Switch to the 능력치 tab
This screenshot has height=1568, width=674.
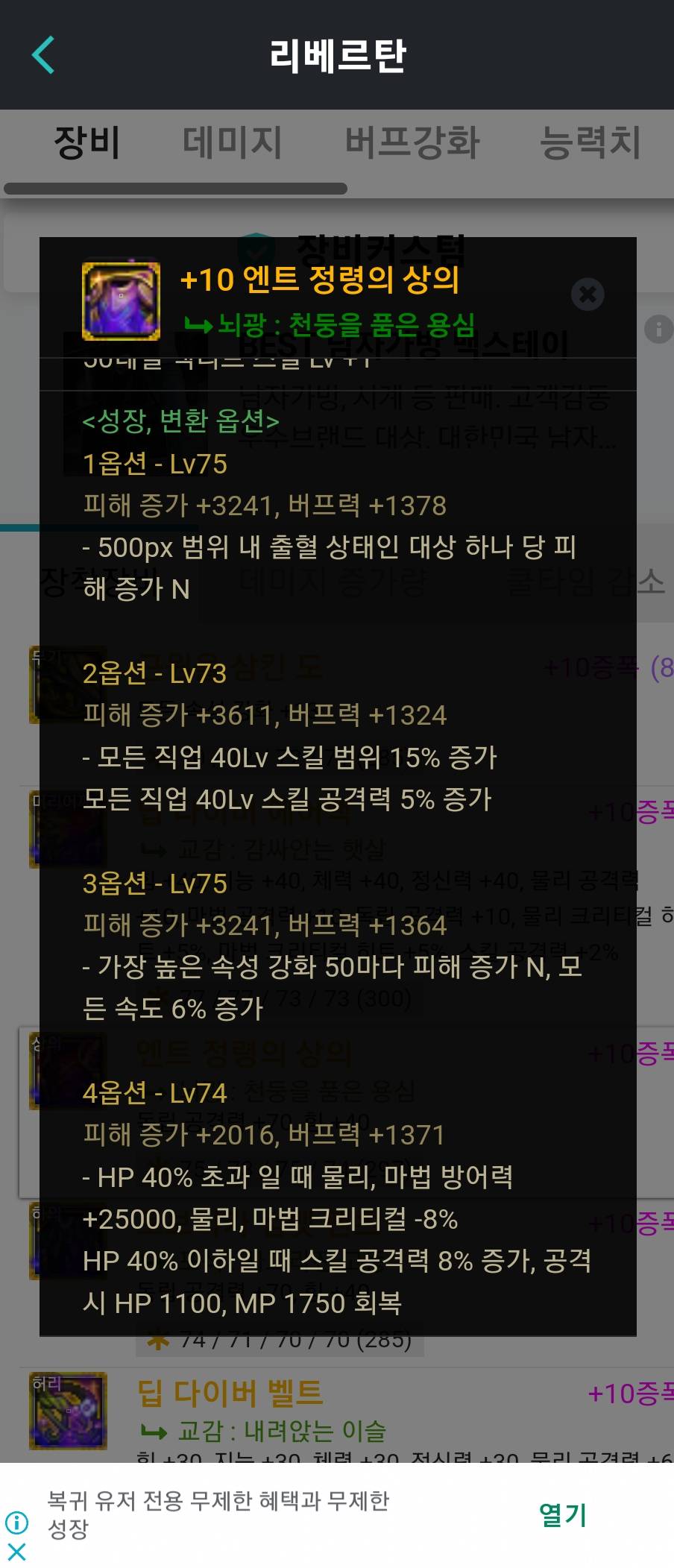[x=590, y=142]
